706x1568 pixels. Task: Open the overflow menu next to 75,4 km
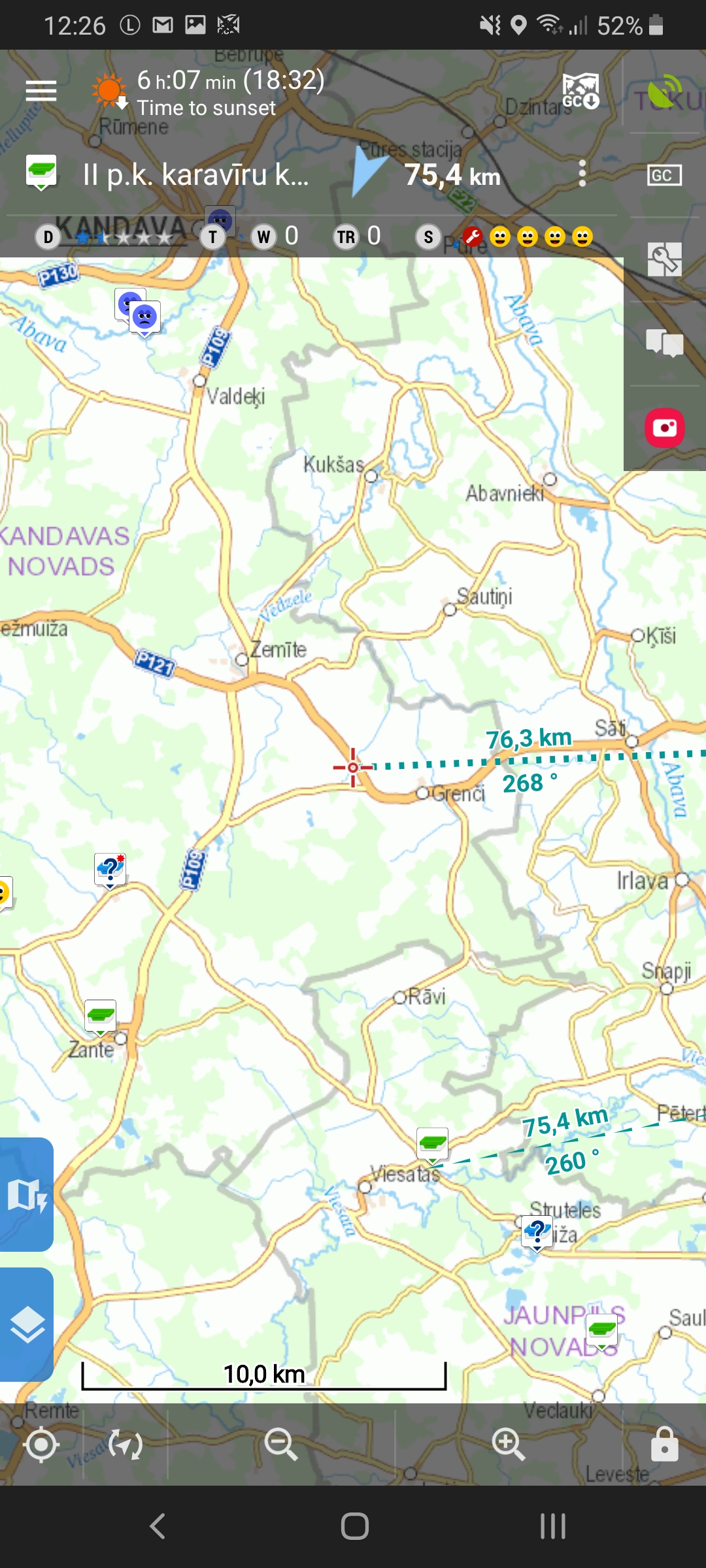coord(582,174)
